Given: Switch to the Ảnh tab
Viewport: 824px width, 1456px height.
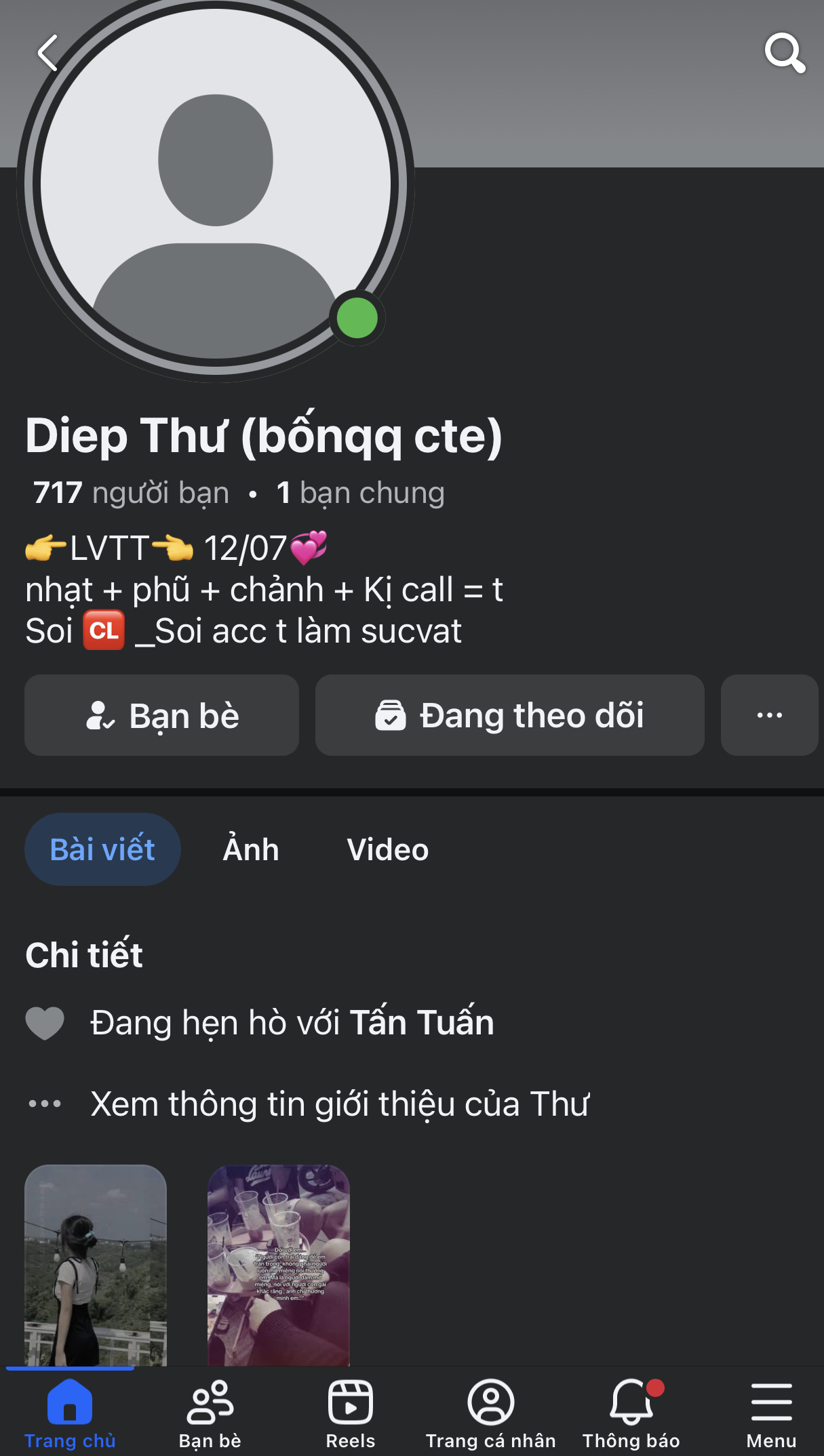Looking at the screenshot, I should (x=251, y=849).
